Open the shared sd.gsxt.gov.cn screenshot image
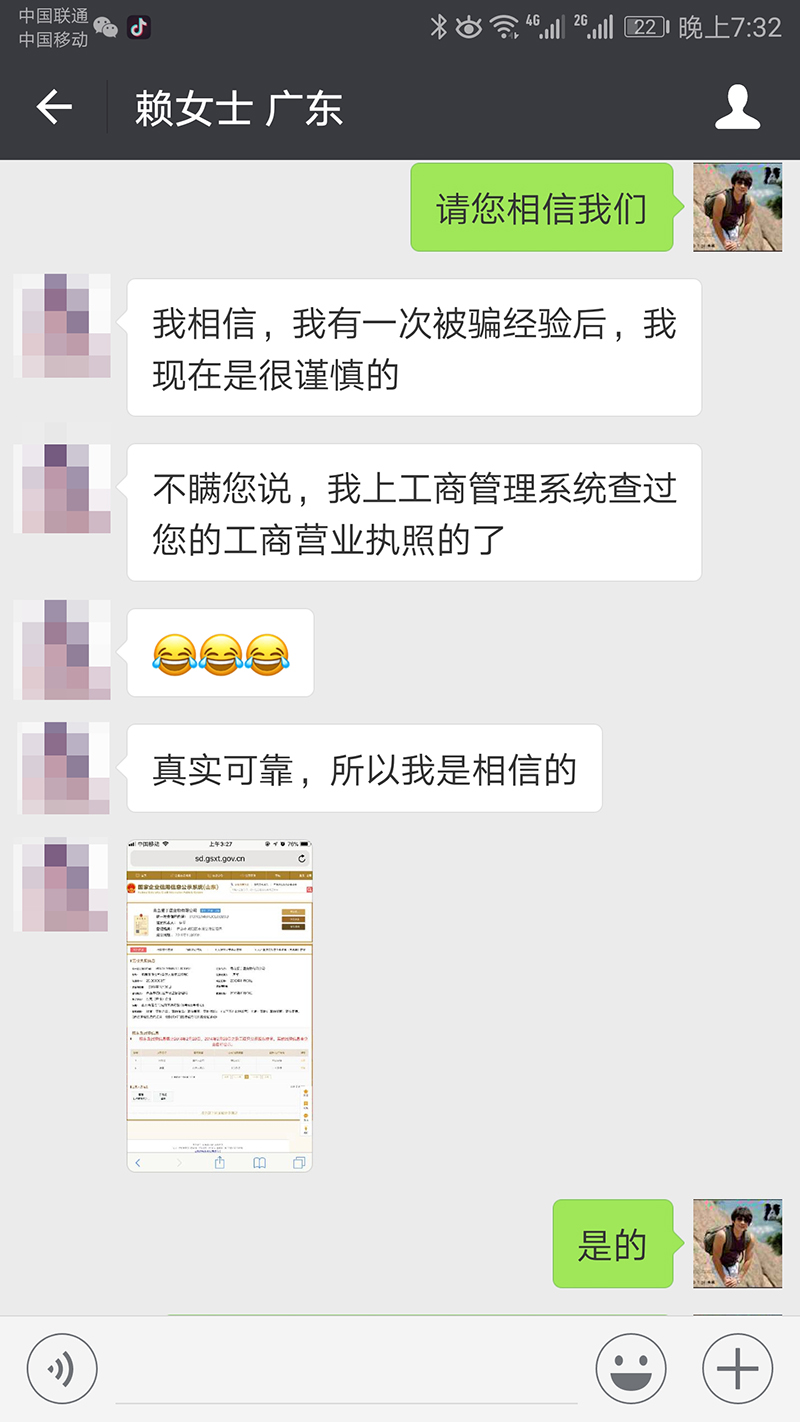Screen dimensions: 800x1422 pyautogui.click(x=219, y=1005)
